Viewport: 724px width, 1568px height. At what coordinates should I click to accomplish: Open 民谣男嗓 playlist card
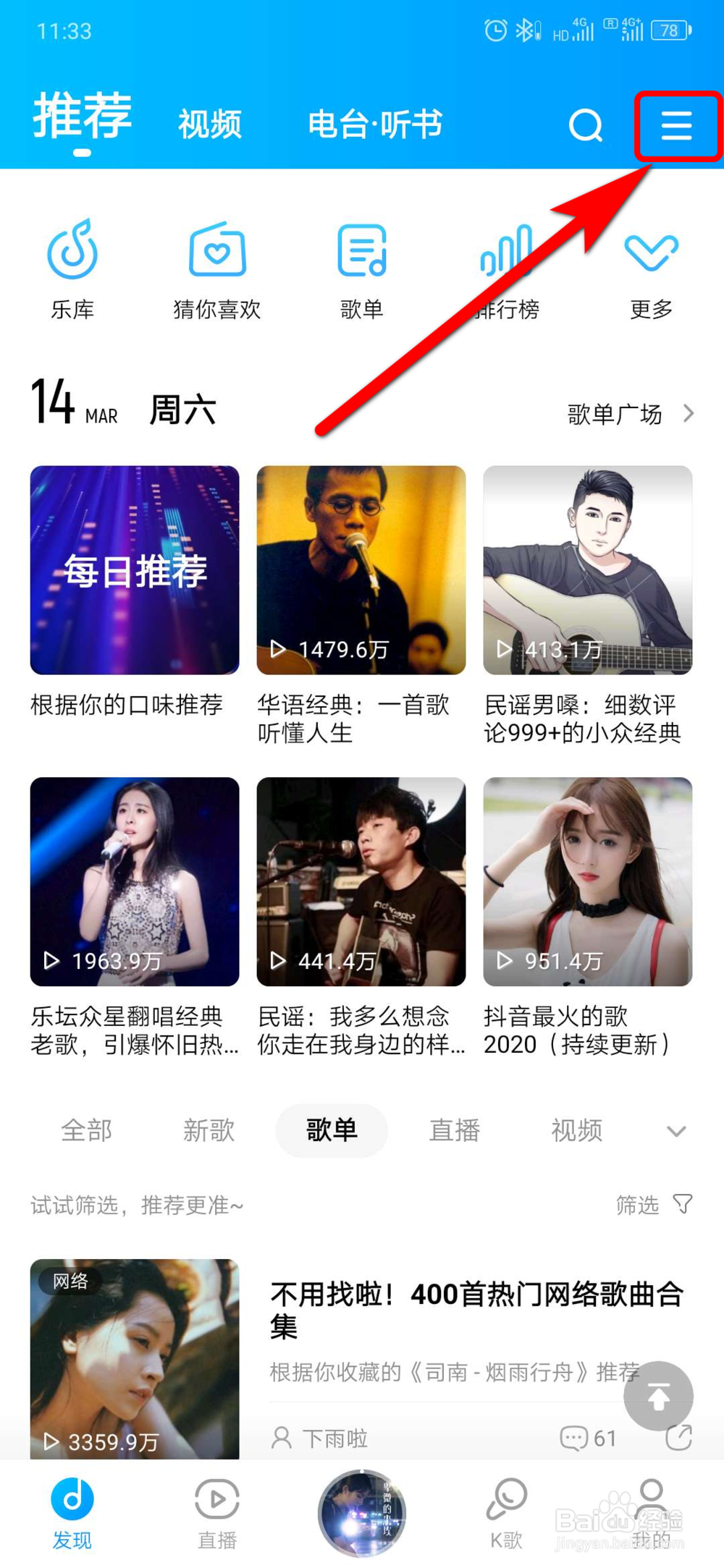coord(587,570)
